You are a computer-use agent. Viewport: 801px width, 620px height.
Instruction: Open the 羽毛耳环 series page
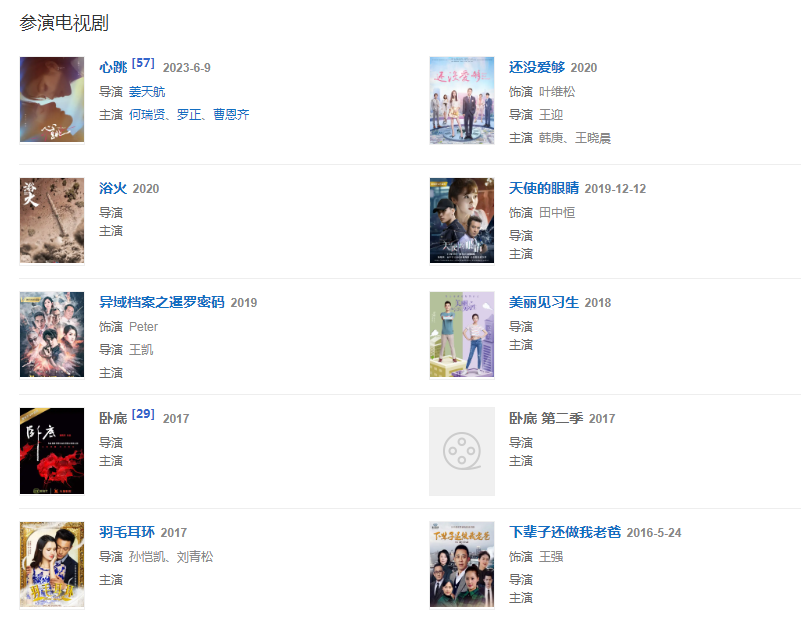pyautogui.click(x=127, y=532)
